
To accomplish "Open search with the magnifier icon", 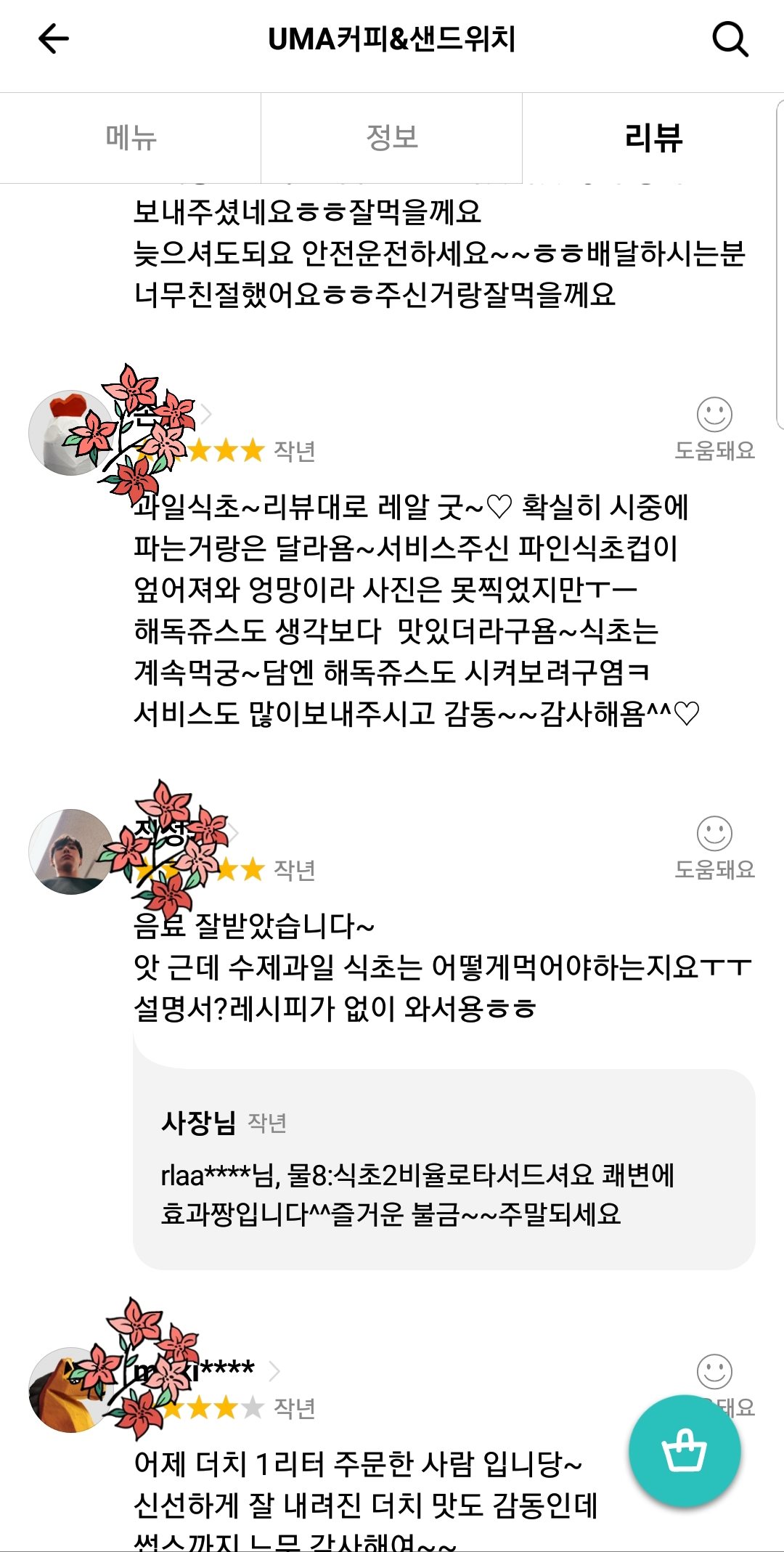I will pyautogui.click(x=730, y=39).
